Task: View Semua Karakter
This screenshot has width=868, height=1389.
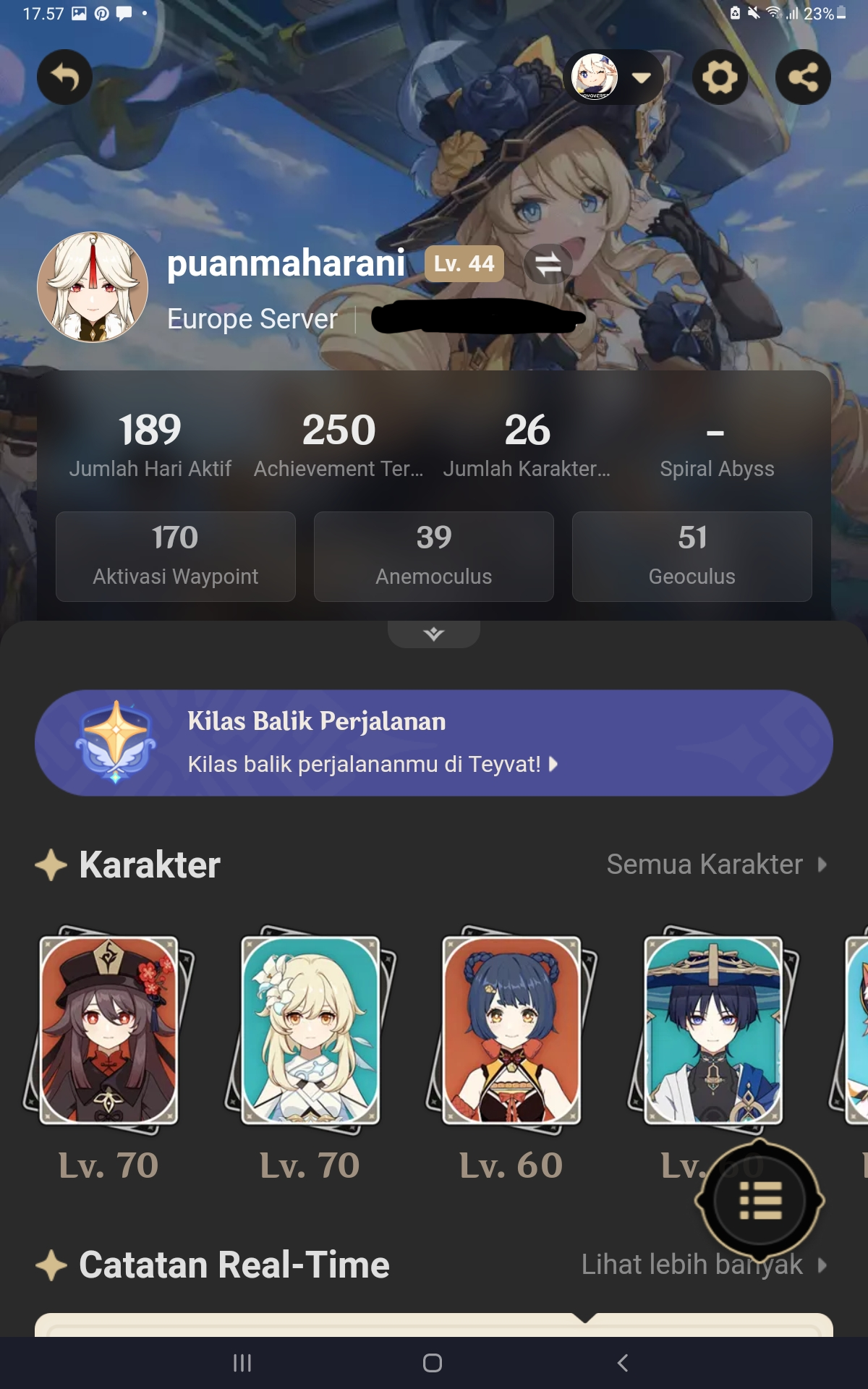Action: click(x=716, y=865)
